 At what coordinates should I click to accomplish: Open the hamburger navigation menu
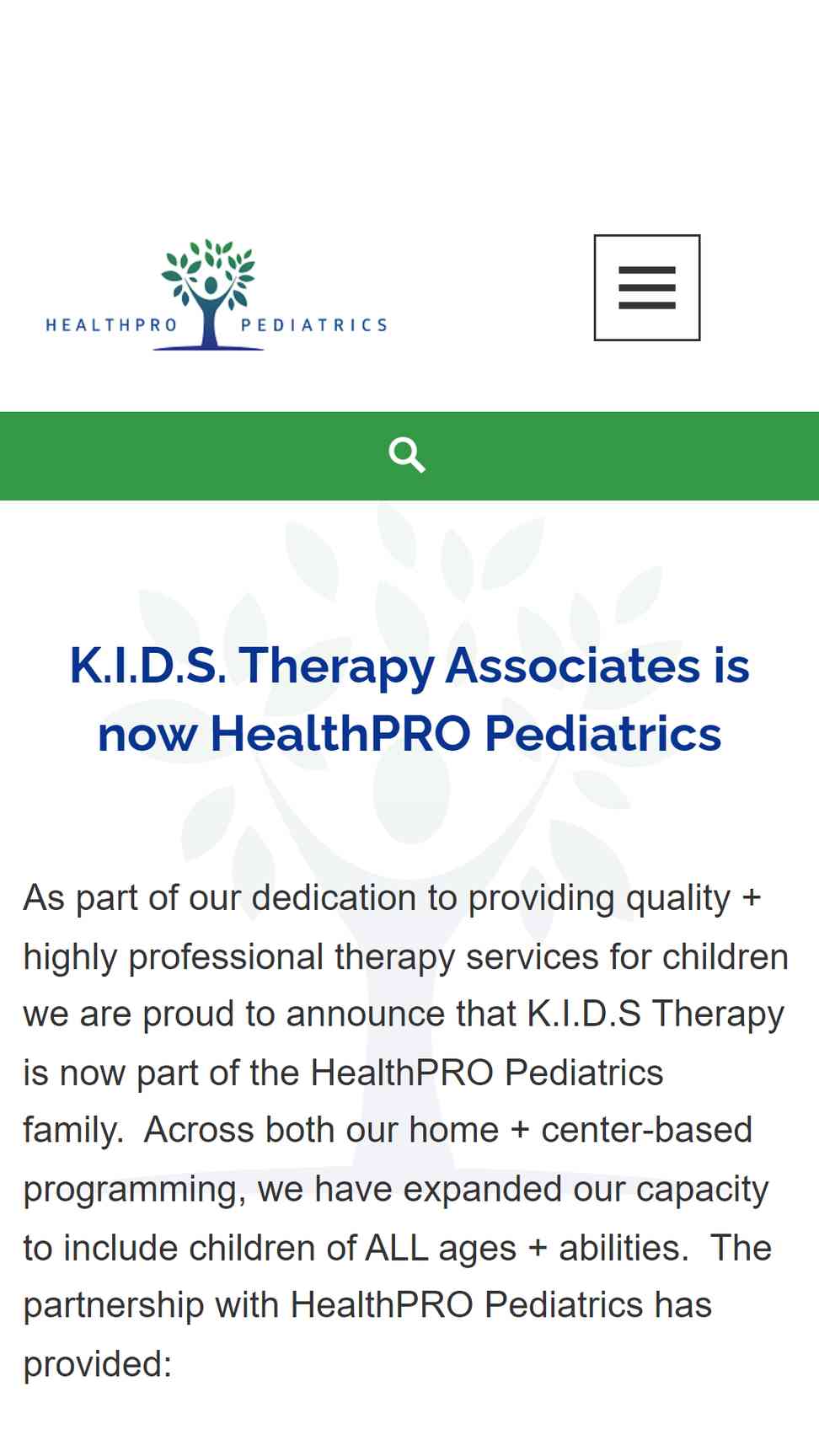(x=646, y=287)
